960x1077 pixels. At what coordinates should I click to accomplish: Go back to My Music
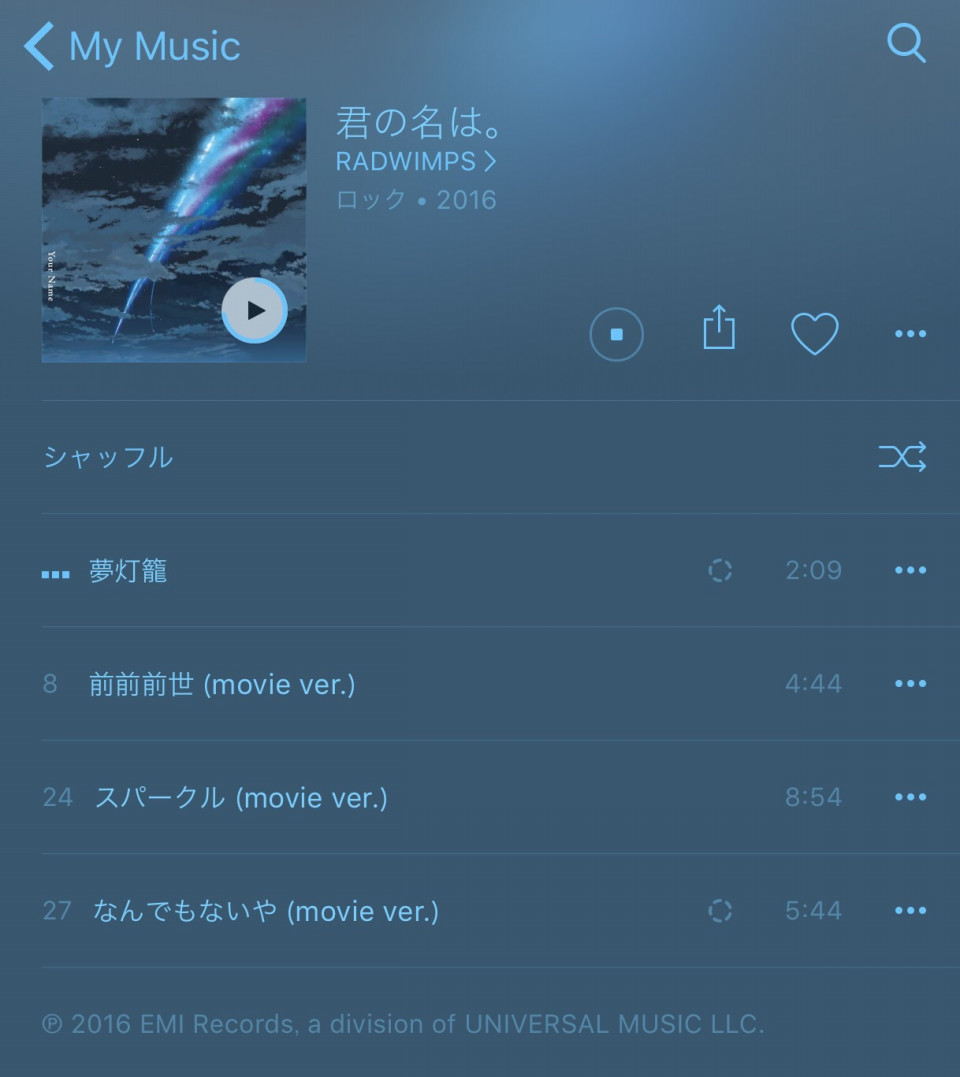point(132,46)
